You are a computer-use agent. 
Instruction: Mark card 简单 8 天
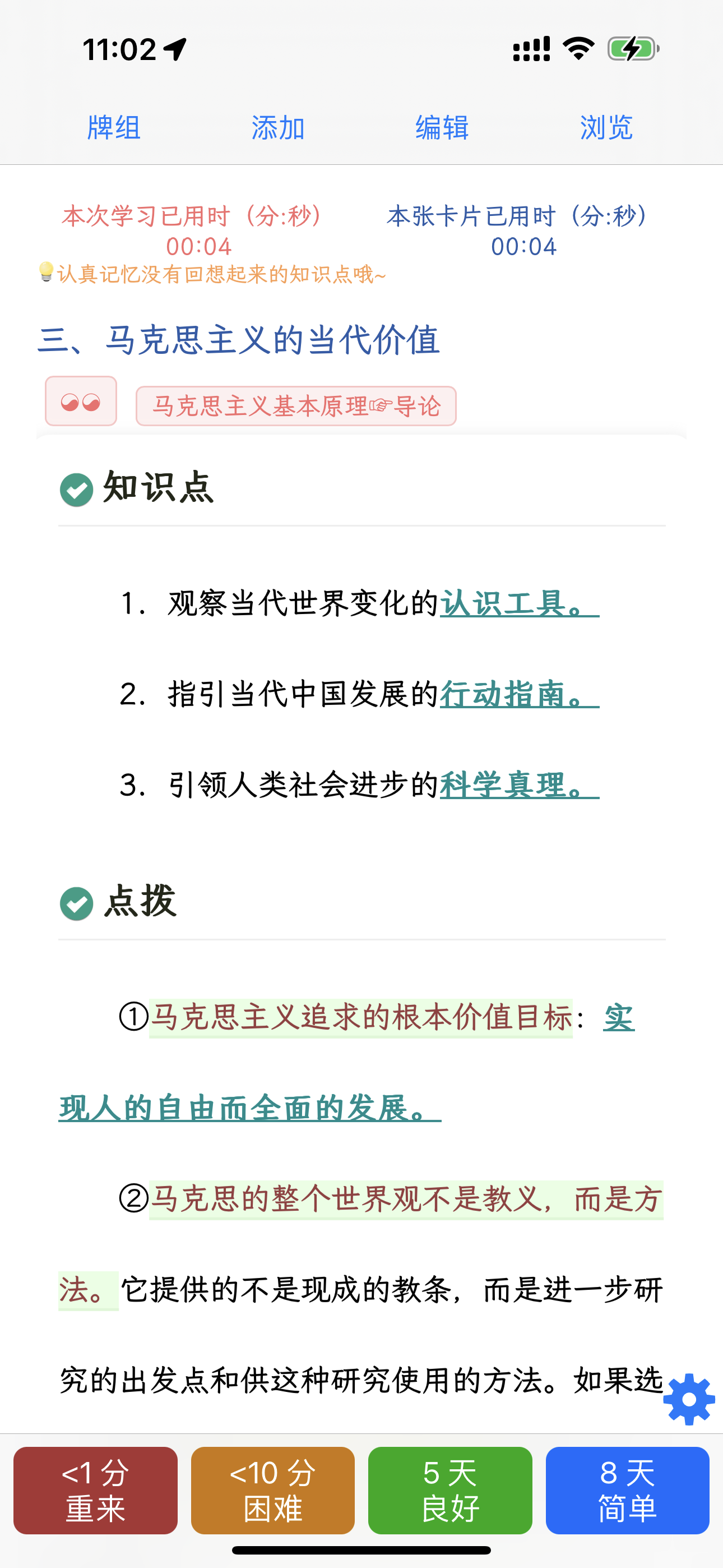pos(627,1489)
